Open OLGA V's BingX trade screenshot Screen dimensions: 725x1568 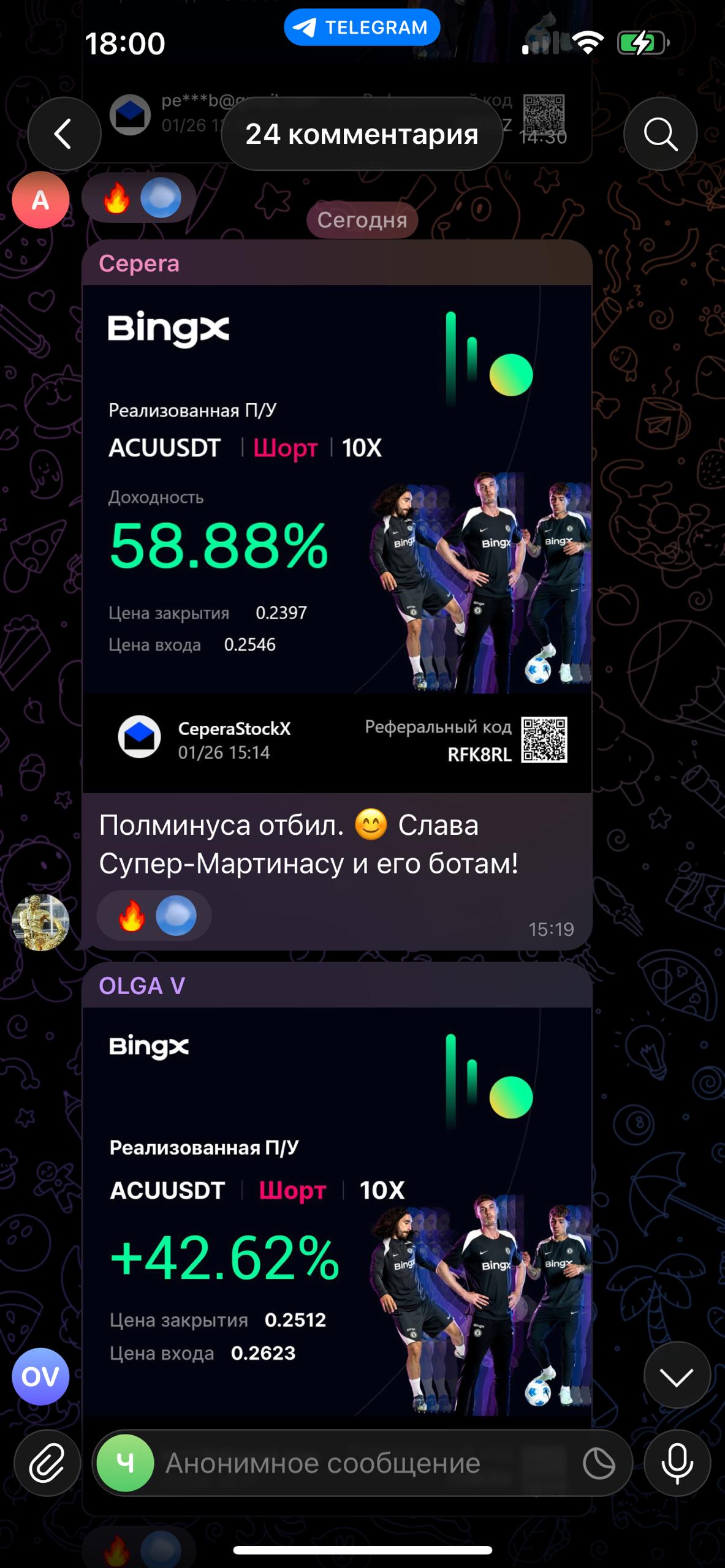coord(337,1213)
